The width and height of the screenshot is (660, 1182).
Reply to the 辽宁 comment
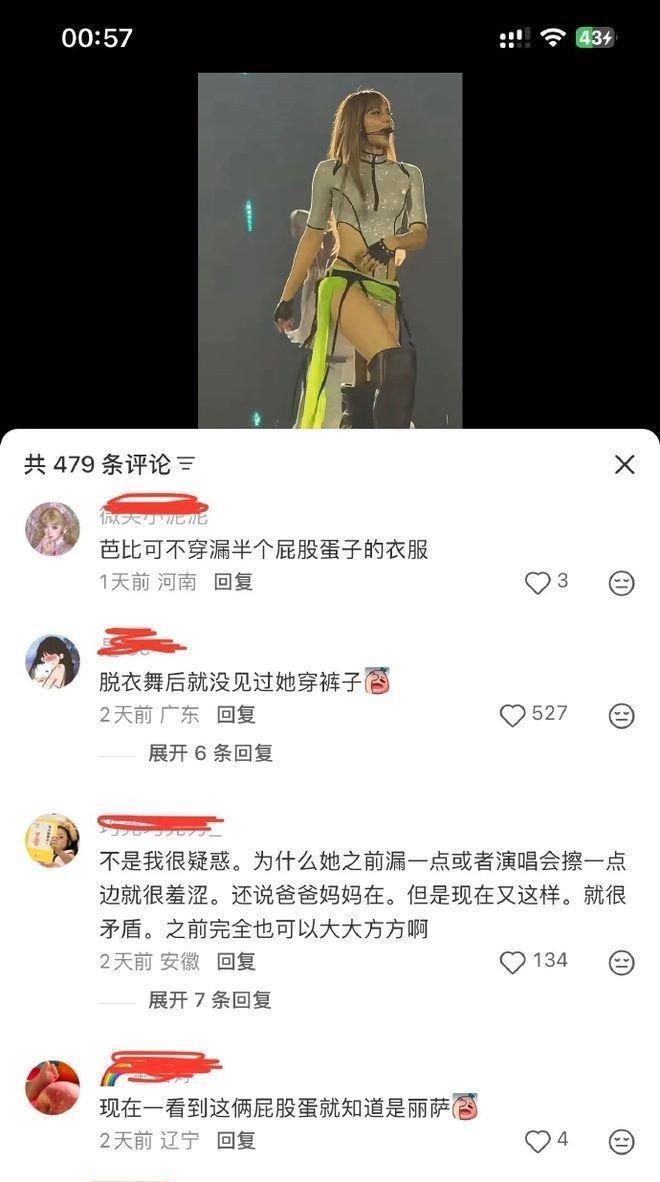point(237,1140)
